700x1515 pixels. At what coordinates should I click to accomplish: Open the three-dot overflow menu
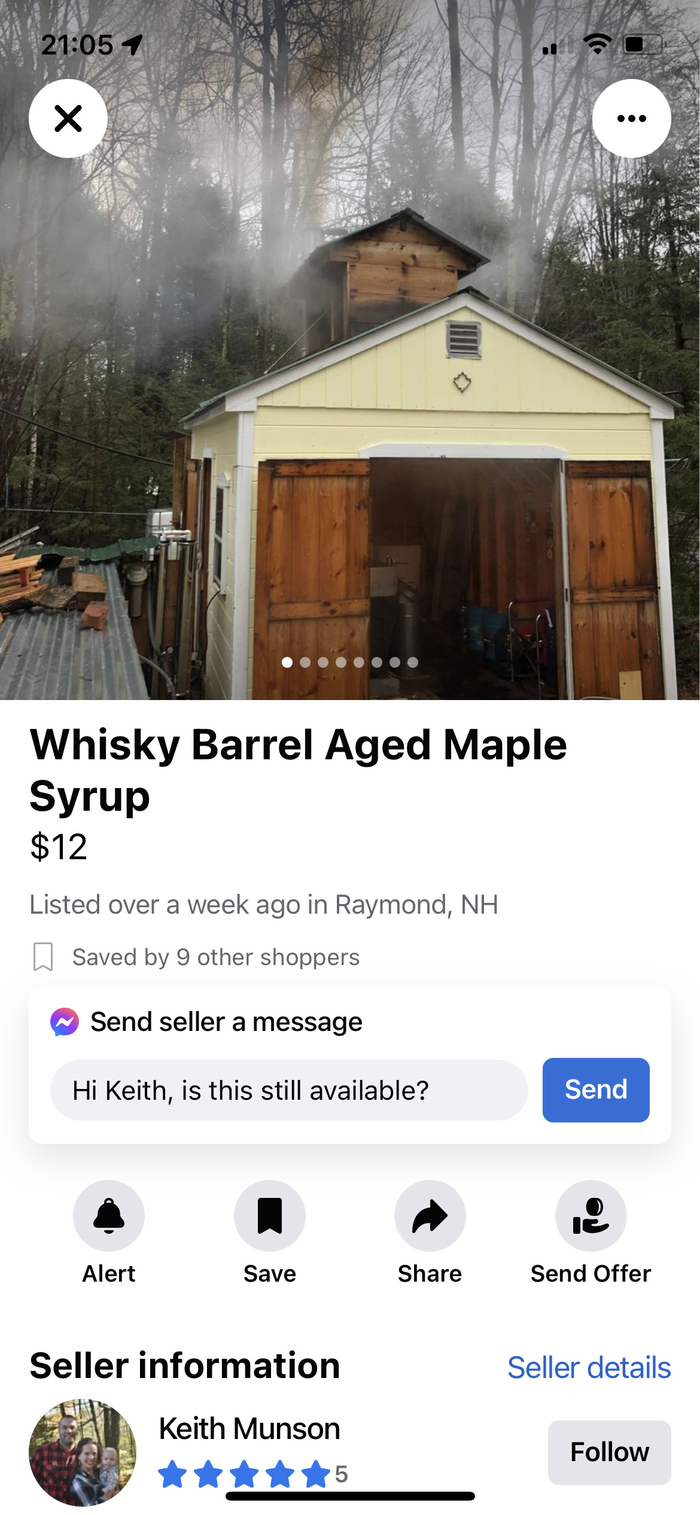[631, 119]
